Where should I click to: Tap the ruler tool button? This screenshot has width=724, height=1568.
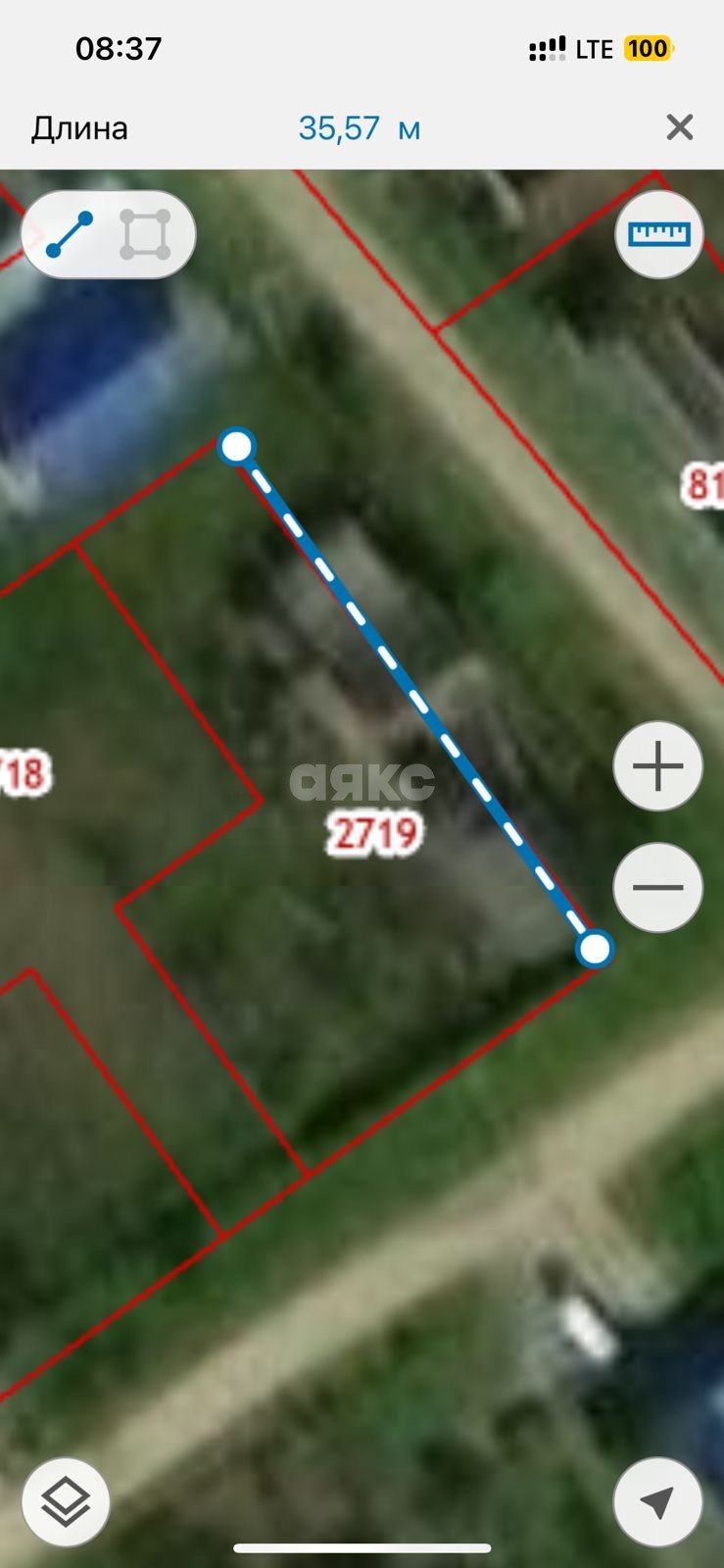[x=659, y=234]
